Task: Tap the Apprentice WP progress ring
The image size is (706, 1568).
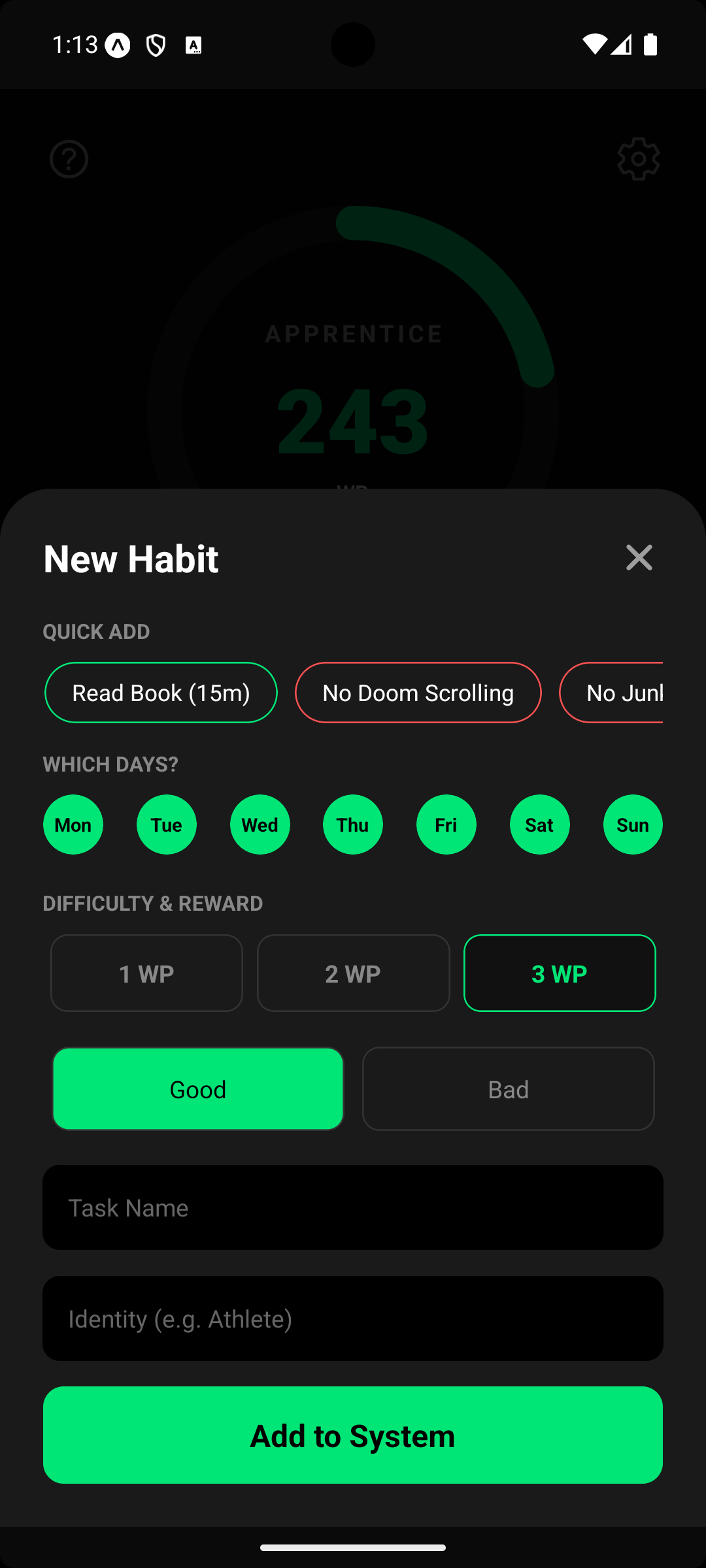Action: point(353,405)
